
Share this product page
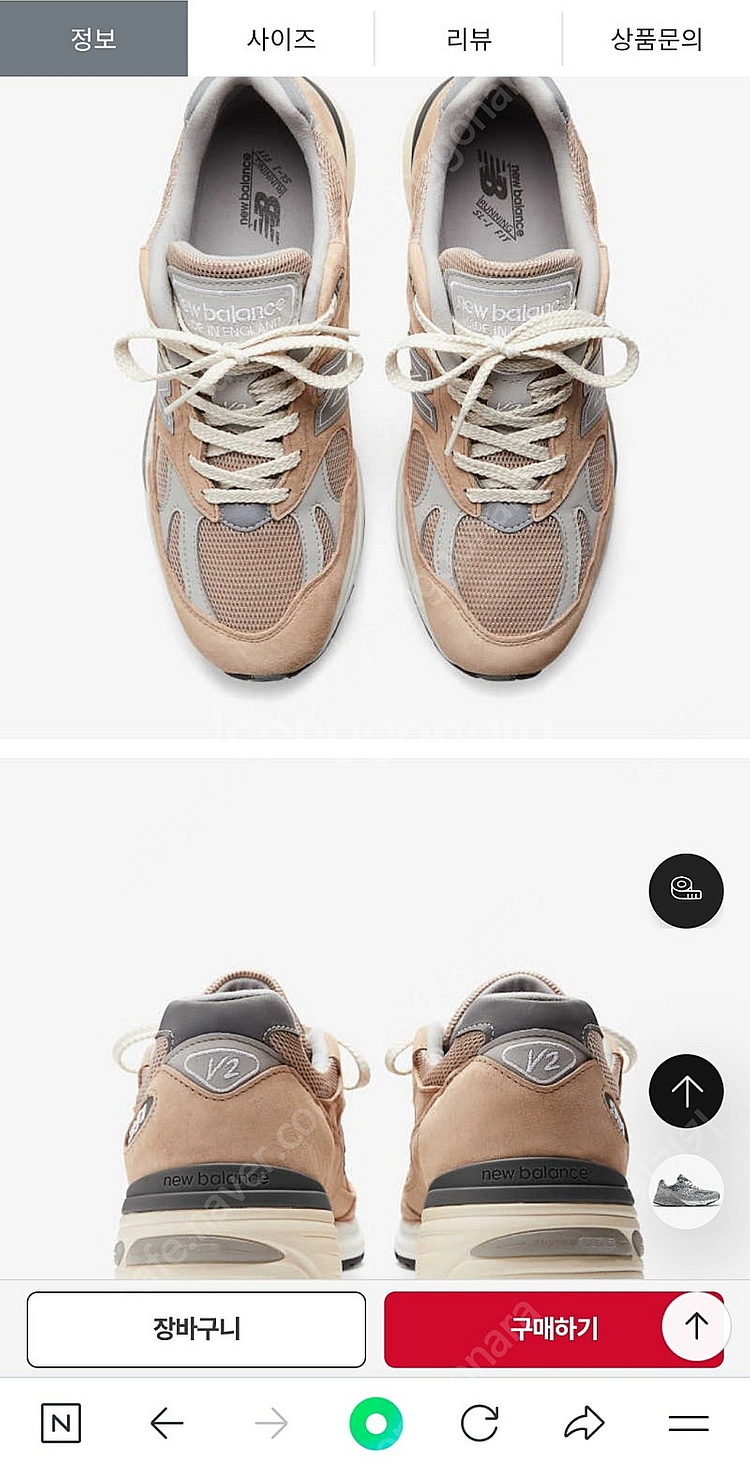[x=584, y=1423]
